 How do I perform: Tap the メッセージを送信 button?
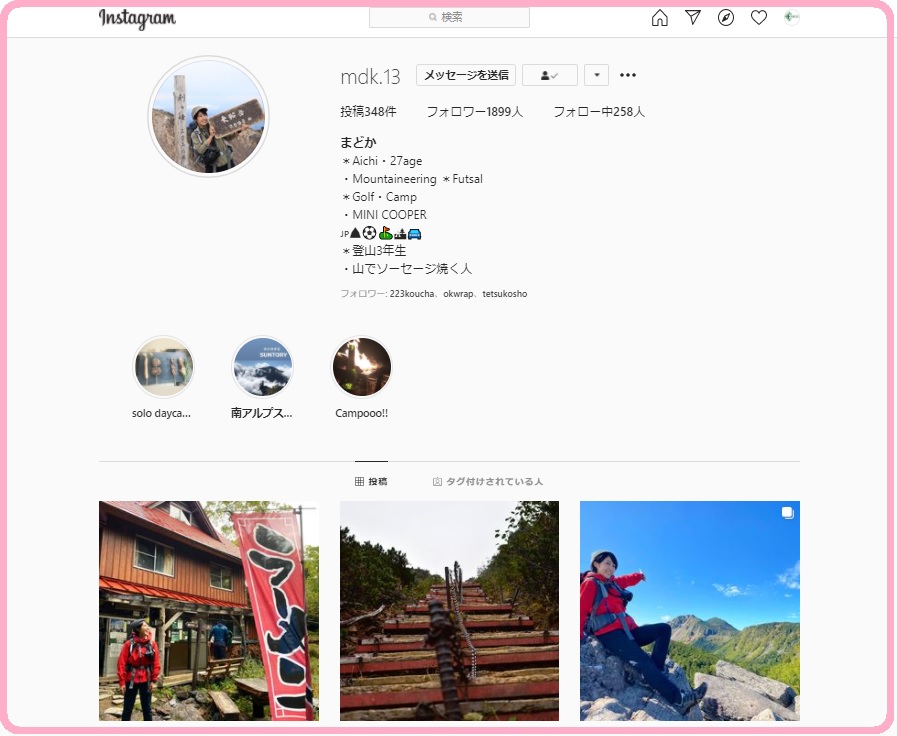pyautogui.click(x=466, y=75)
